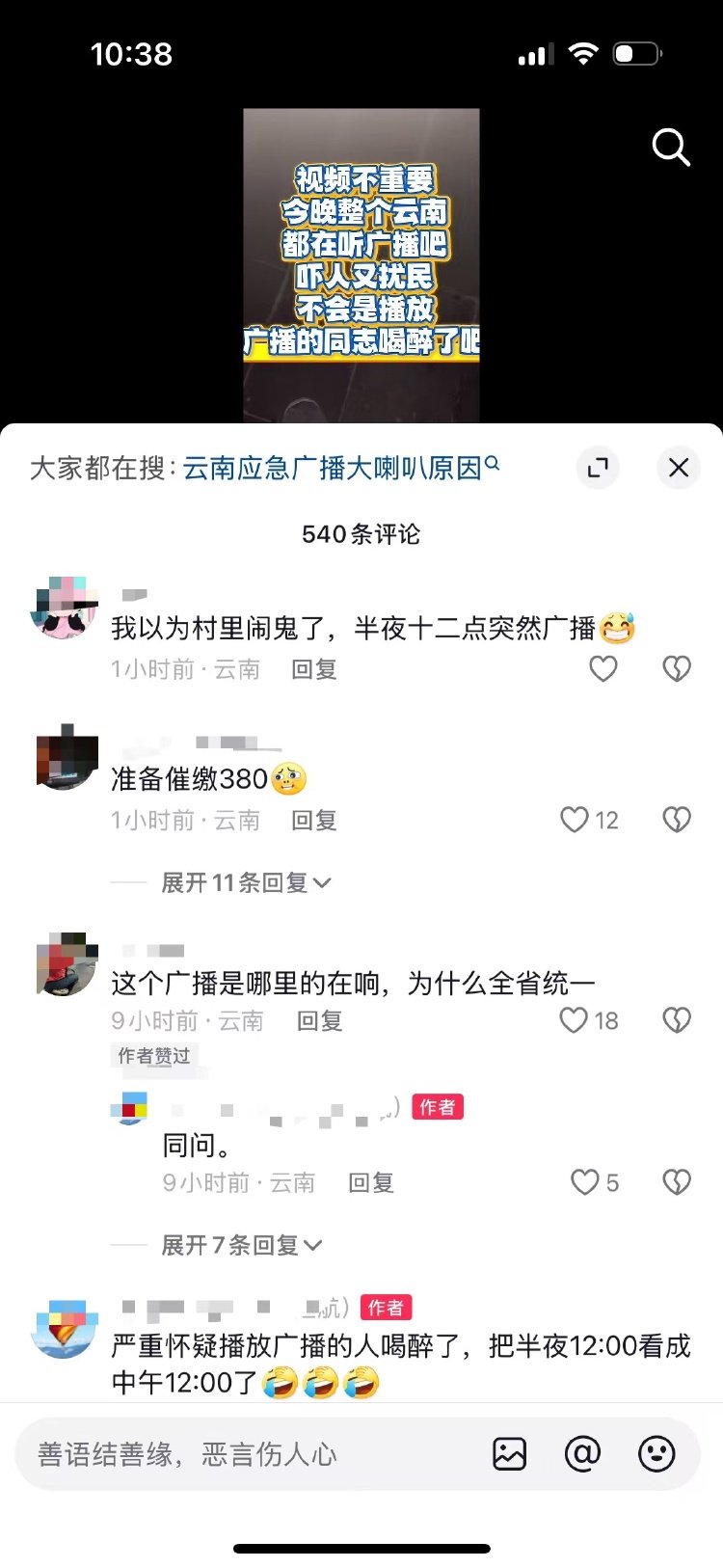Open the search magnifier icon

(671, 149)
